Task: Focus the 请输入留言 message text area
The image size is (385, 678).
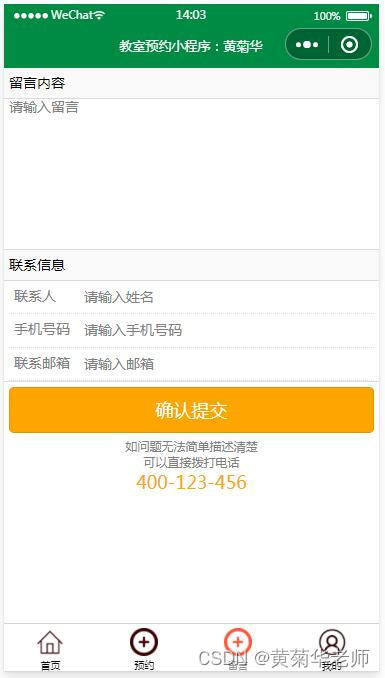Action: 191,174
